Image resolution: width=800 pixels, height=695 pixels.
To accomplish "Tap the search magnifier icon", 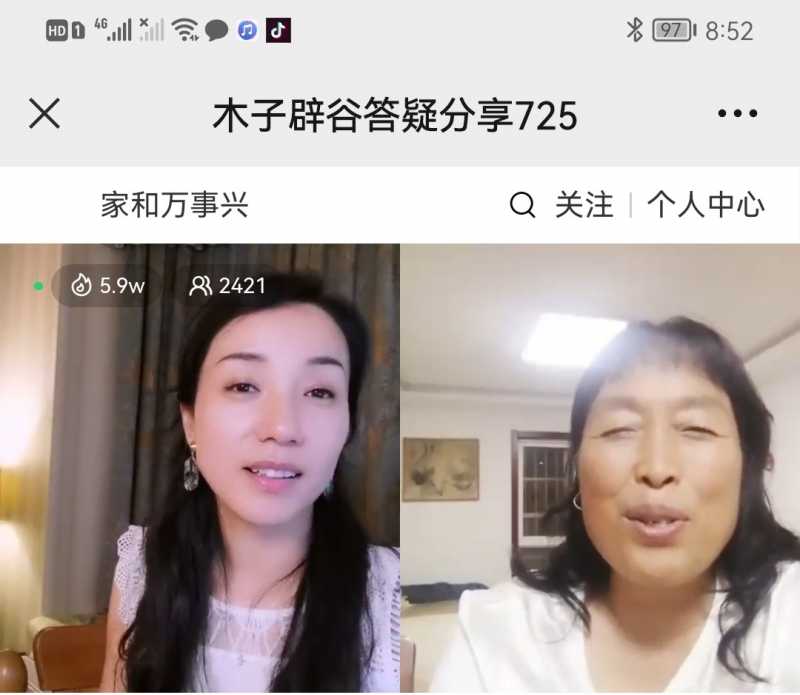I will tap(522, 206).
